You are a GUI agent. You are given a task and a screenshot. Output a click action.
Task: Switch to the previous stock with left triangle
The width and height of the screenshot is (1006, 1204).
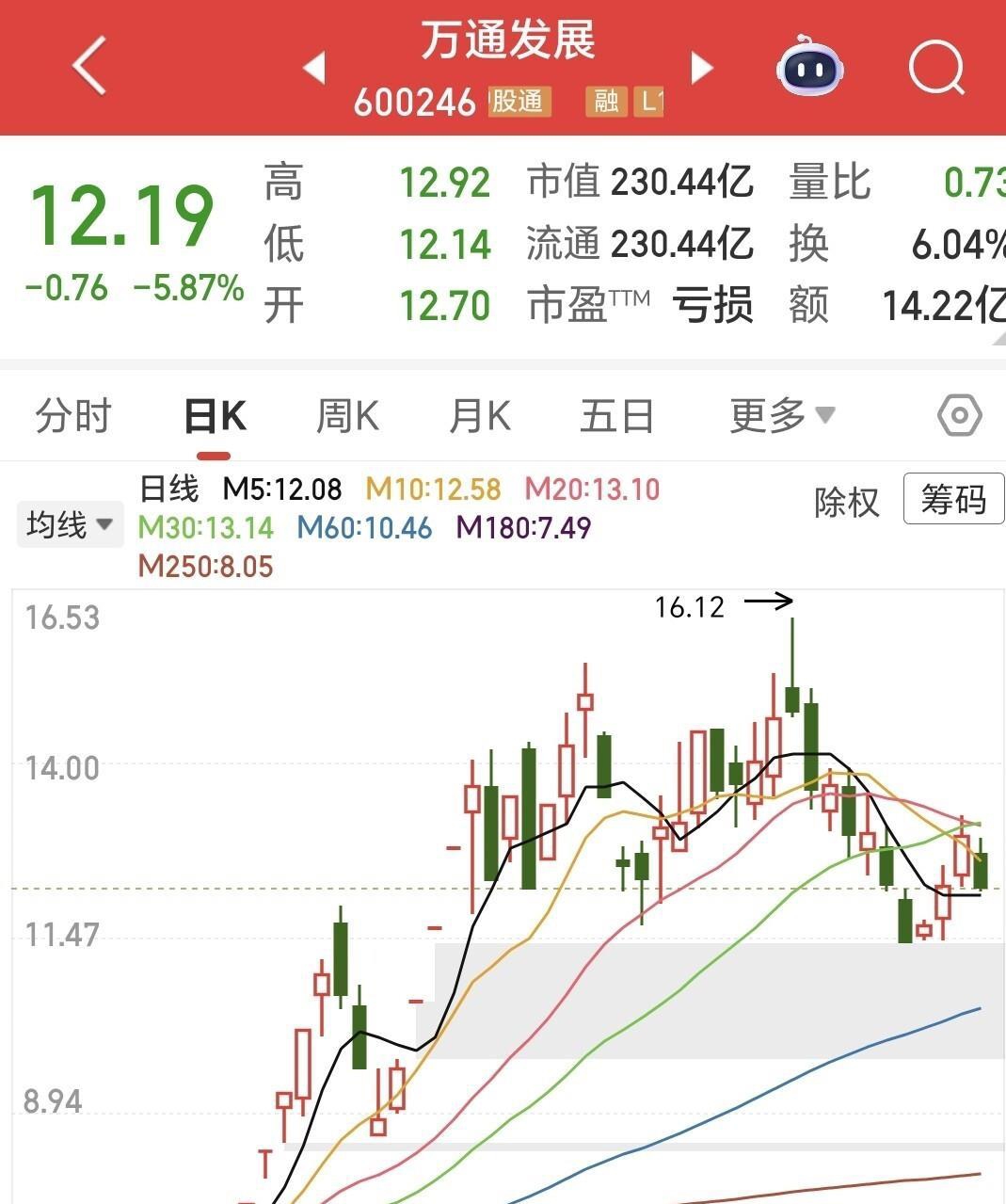[x=314, y=68]
